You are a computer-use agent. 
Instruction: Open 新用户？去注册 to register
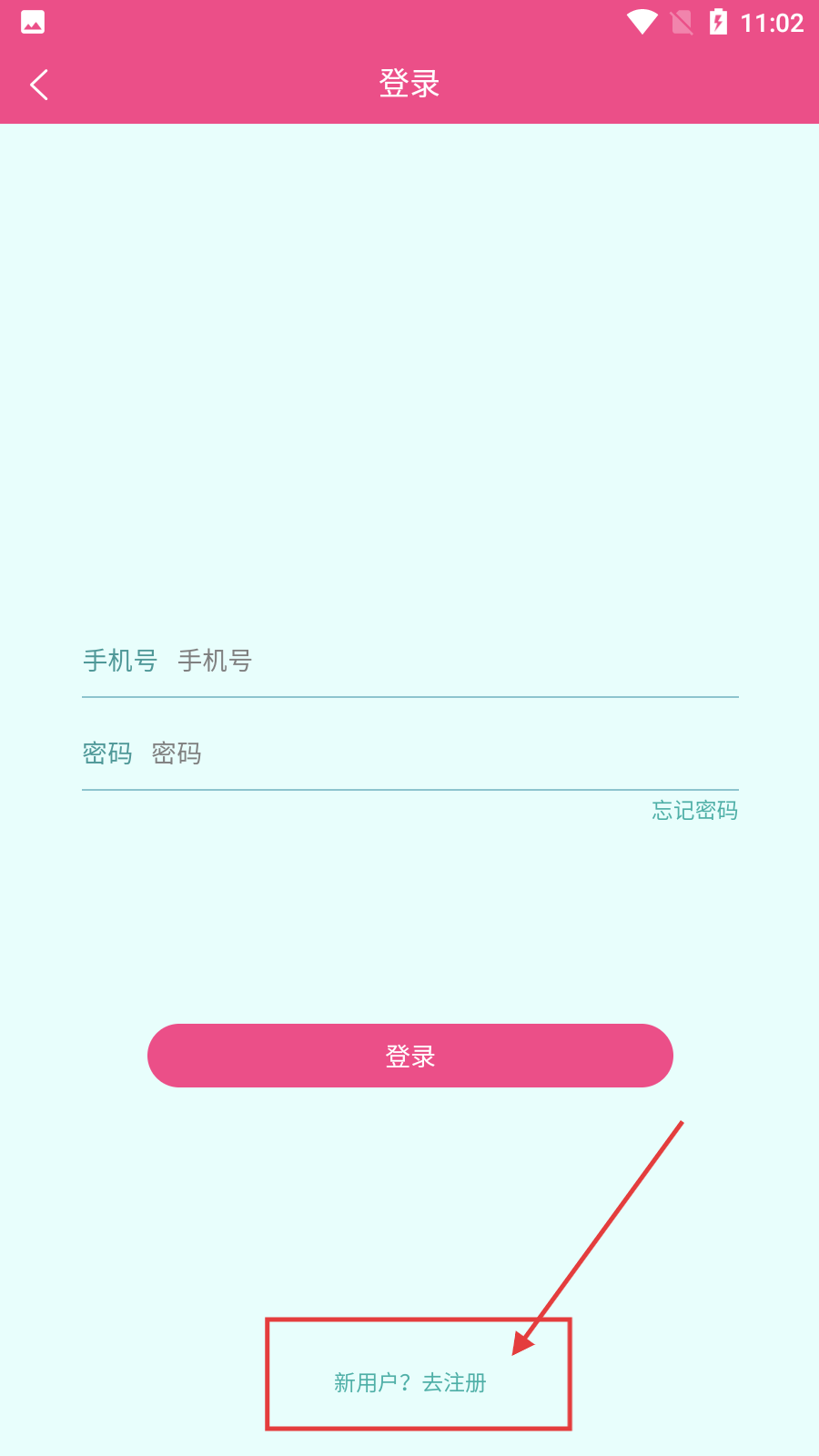(410, 1382)
